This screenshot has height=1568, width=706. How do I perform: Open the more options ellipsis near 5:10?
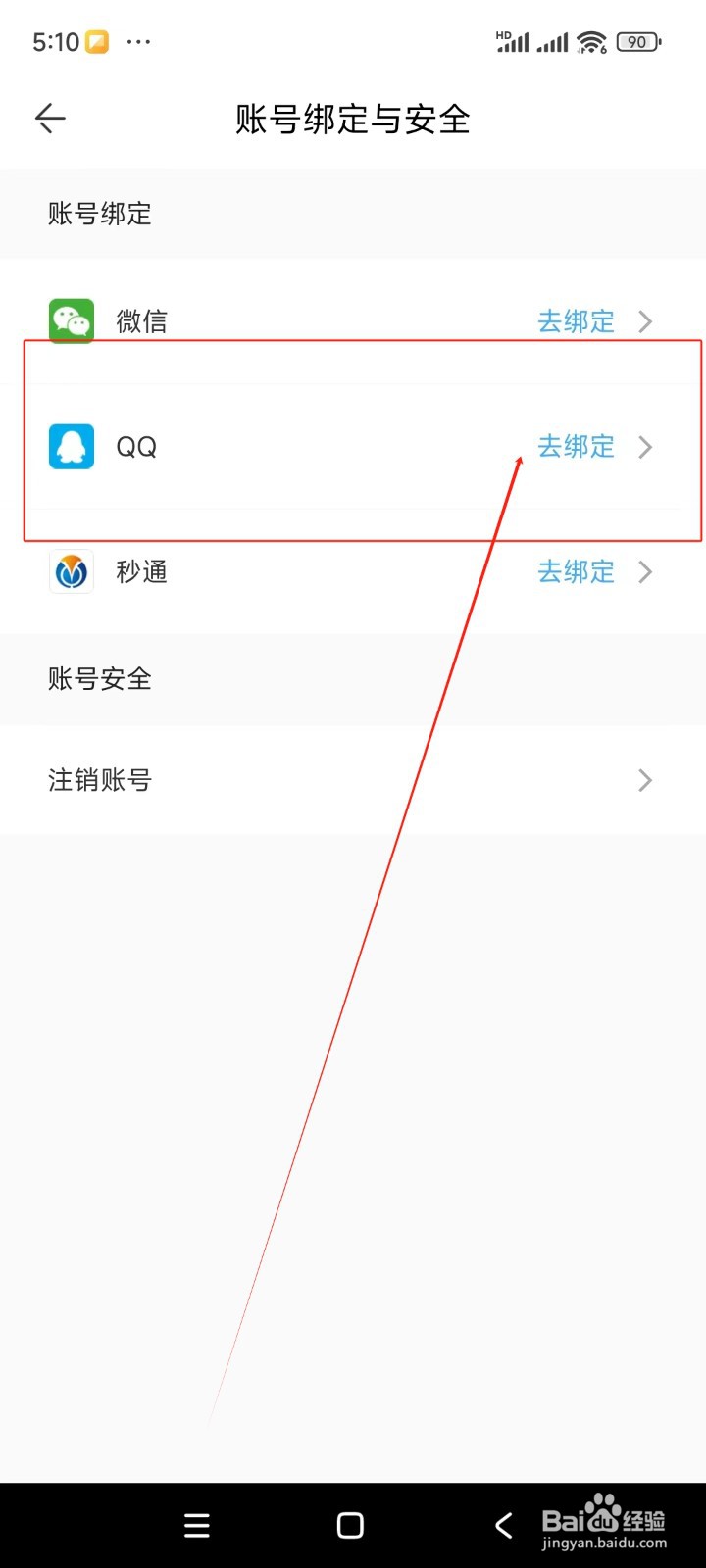[x=138, y=42]
